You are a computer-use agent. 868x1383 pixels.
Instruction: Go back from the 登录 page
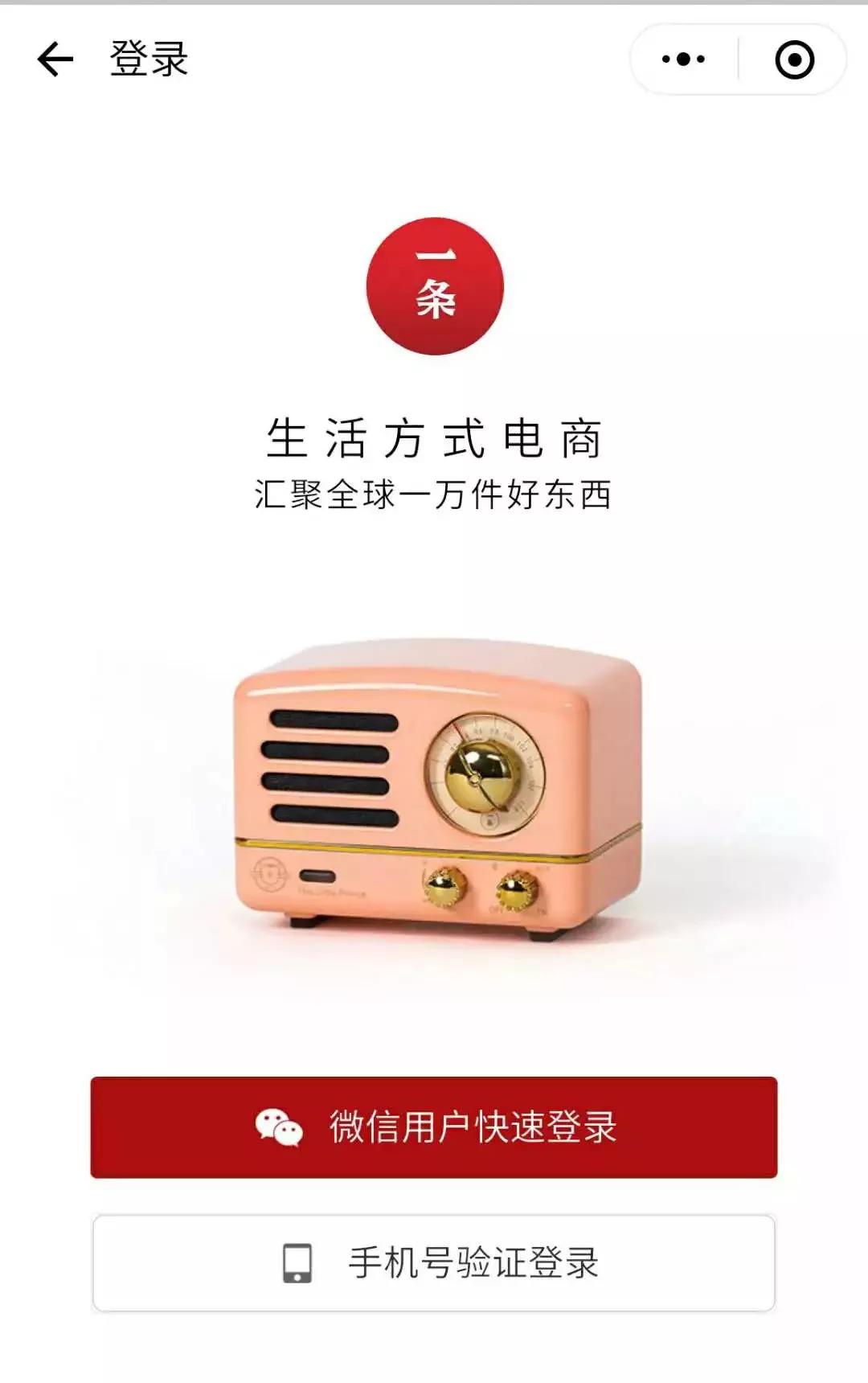tap(55, 60)
